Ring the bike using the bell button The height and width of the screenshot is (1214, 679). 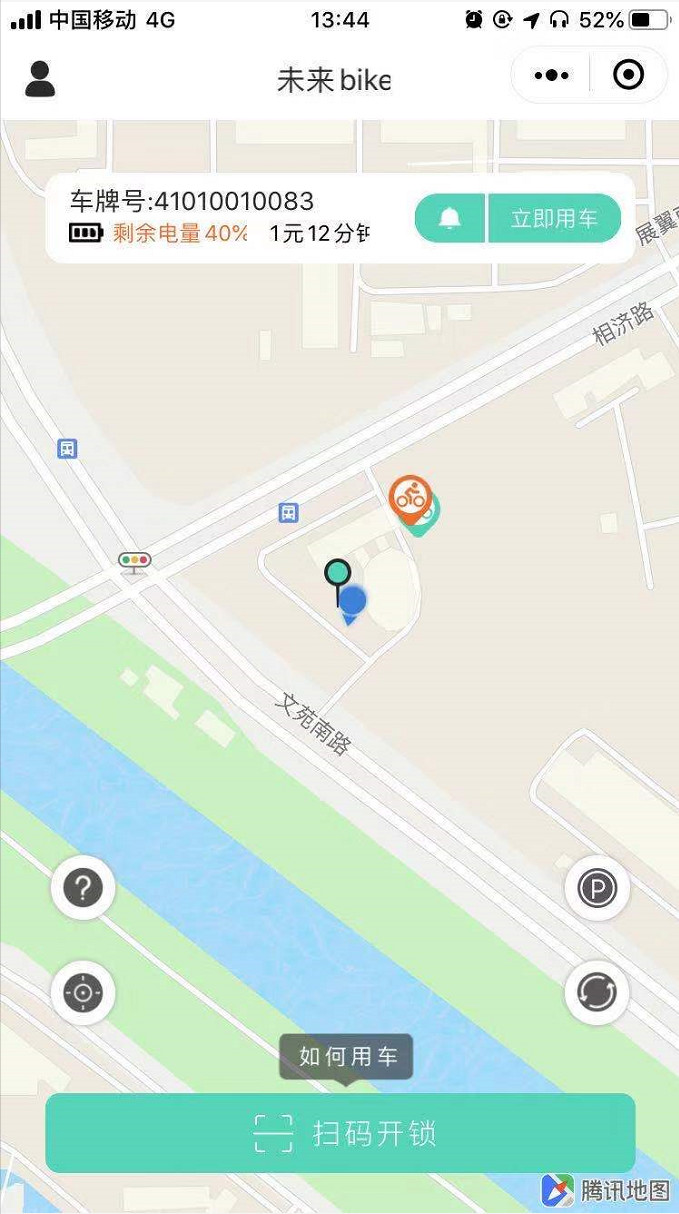point(450,218)
